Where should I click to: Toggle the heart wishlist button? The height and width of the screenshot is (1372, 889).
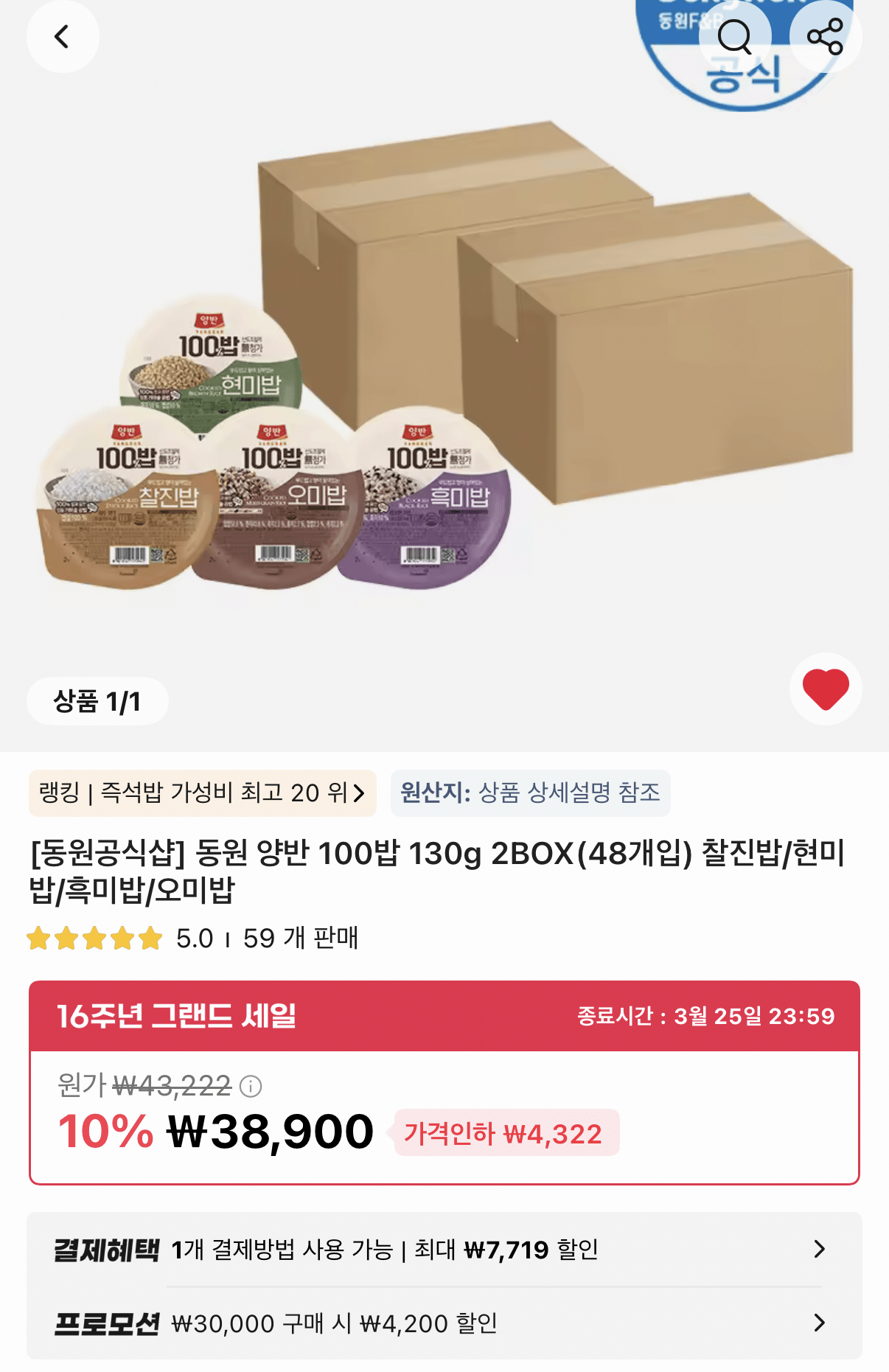click(x=825, y=688)
